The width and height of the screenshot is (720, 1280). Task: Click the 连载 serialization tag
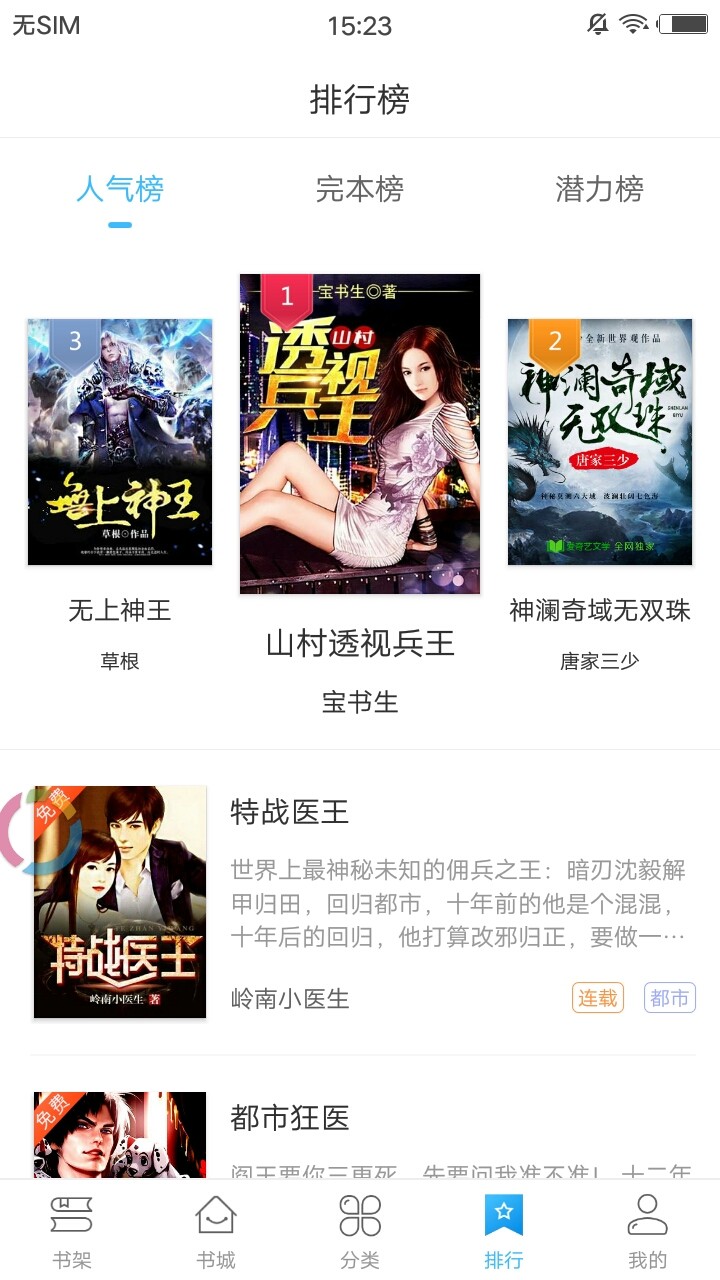pos(598,997)
